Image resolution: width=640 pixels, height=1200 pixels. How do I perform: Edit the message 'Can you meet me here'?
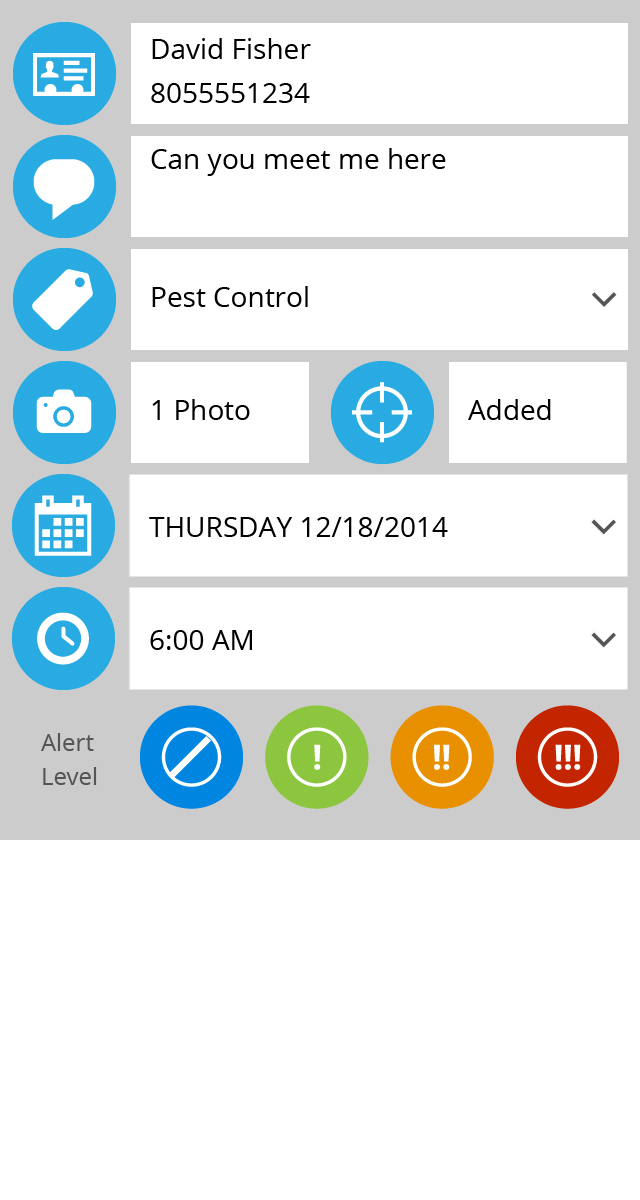pos(379,186)
